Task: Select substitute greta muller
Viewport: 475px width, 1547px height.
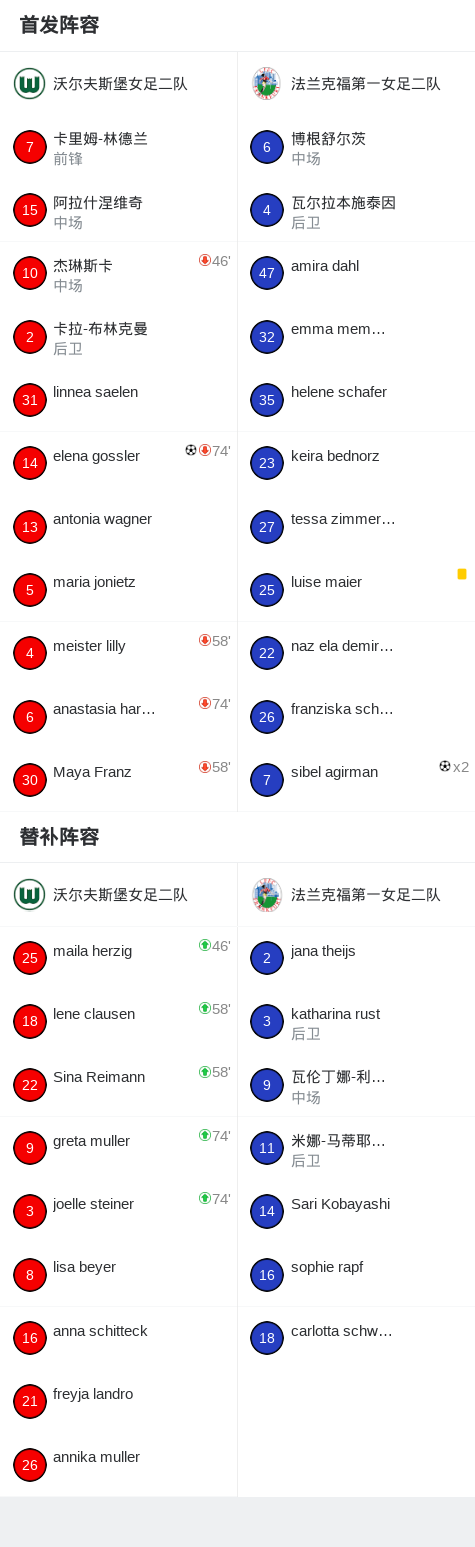Action: tap(118, 1148)
